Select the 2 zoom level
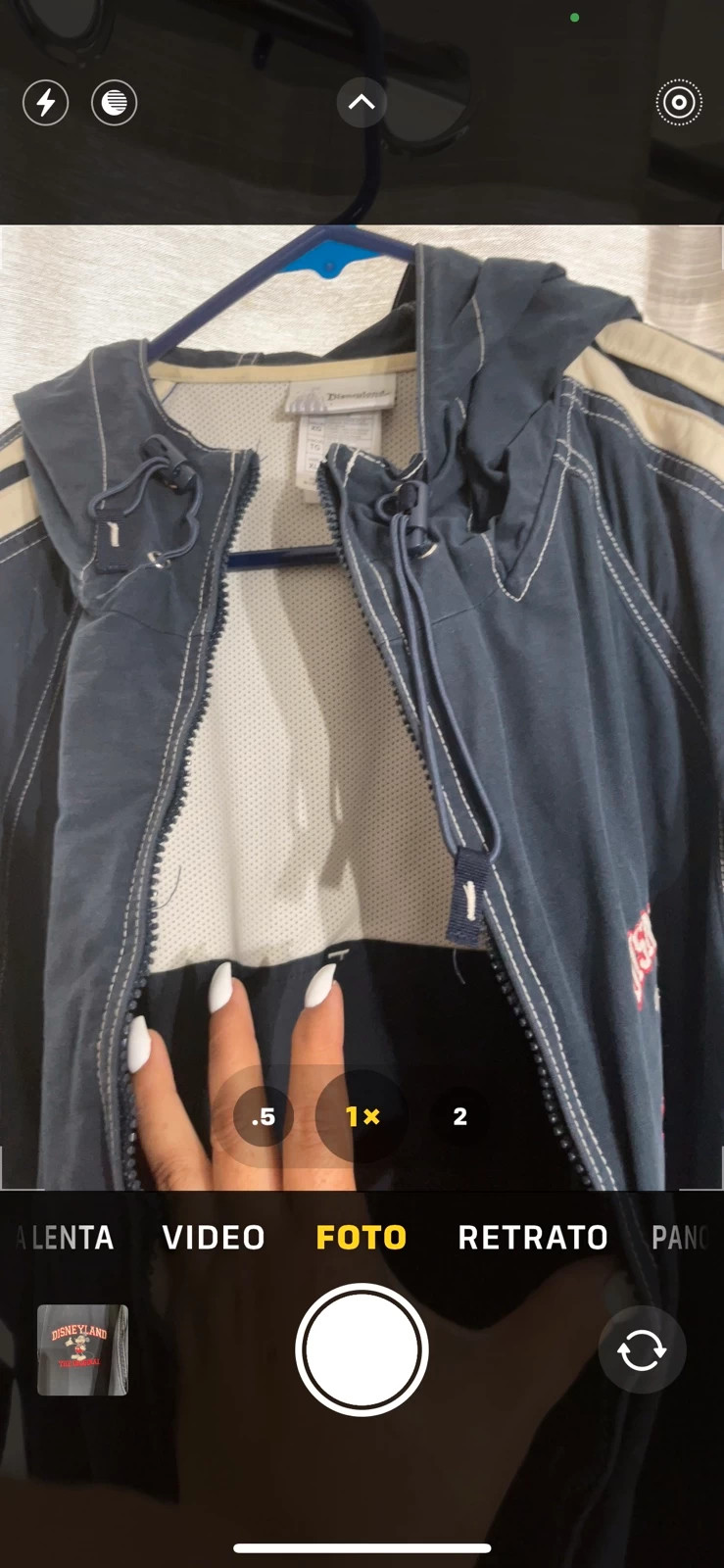This screenshot has width=724, height=1568. (460, 1116)
